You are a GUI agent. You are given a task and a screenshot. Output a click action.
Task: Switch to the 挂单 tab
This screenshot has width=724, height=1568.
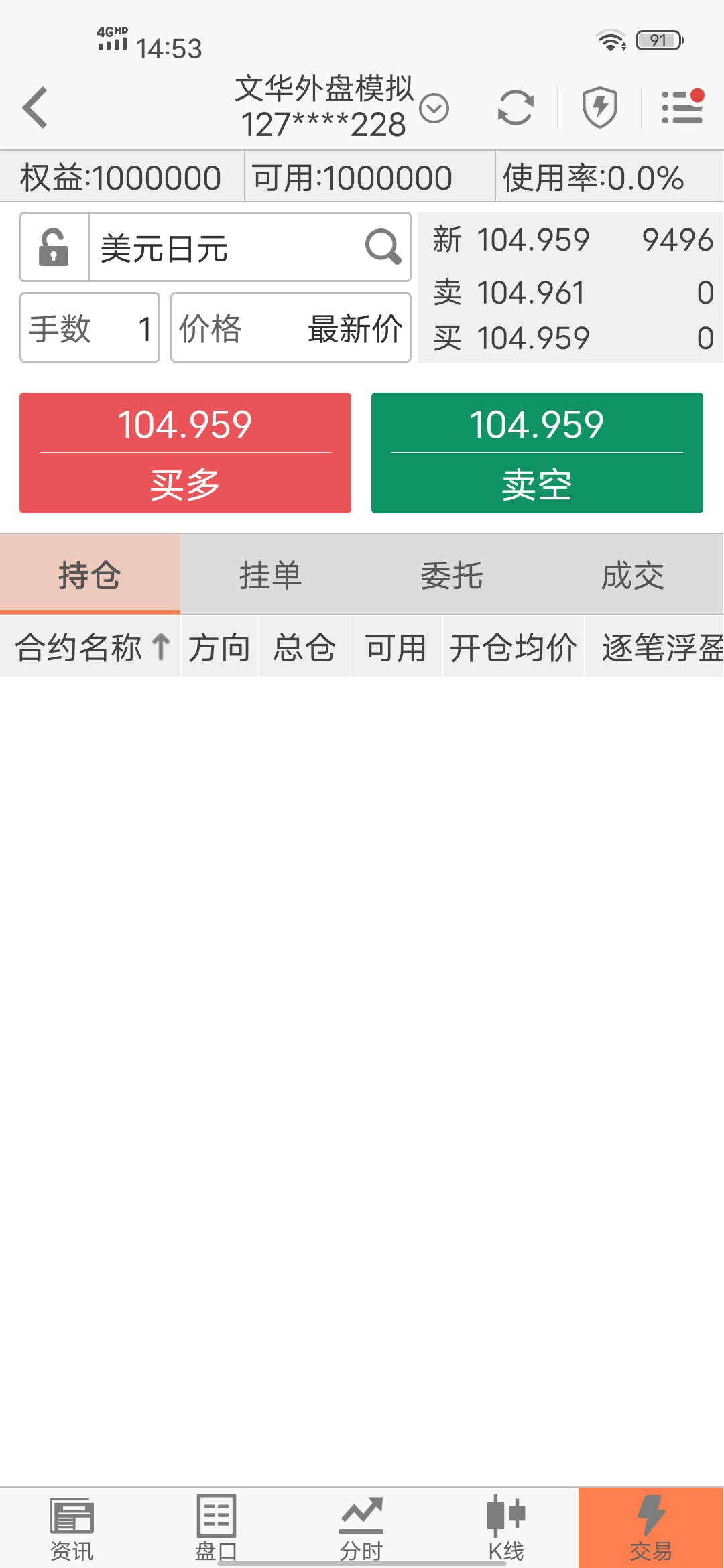pyautogui.click(x=271, y=575)
